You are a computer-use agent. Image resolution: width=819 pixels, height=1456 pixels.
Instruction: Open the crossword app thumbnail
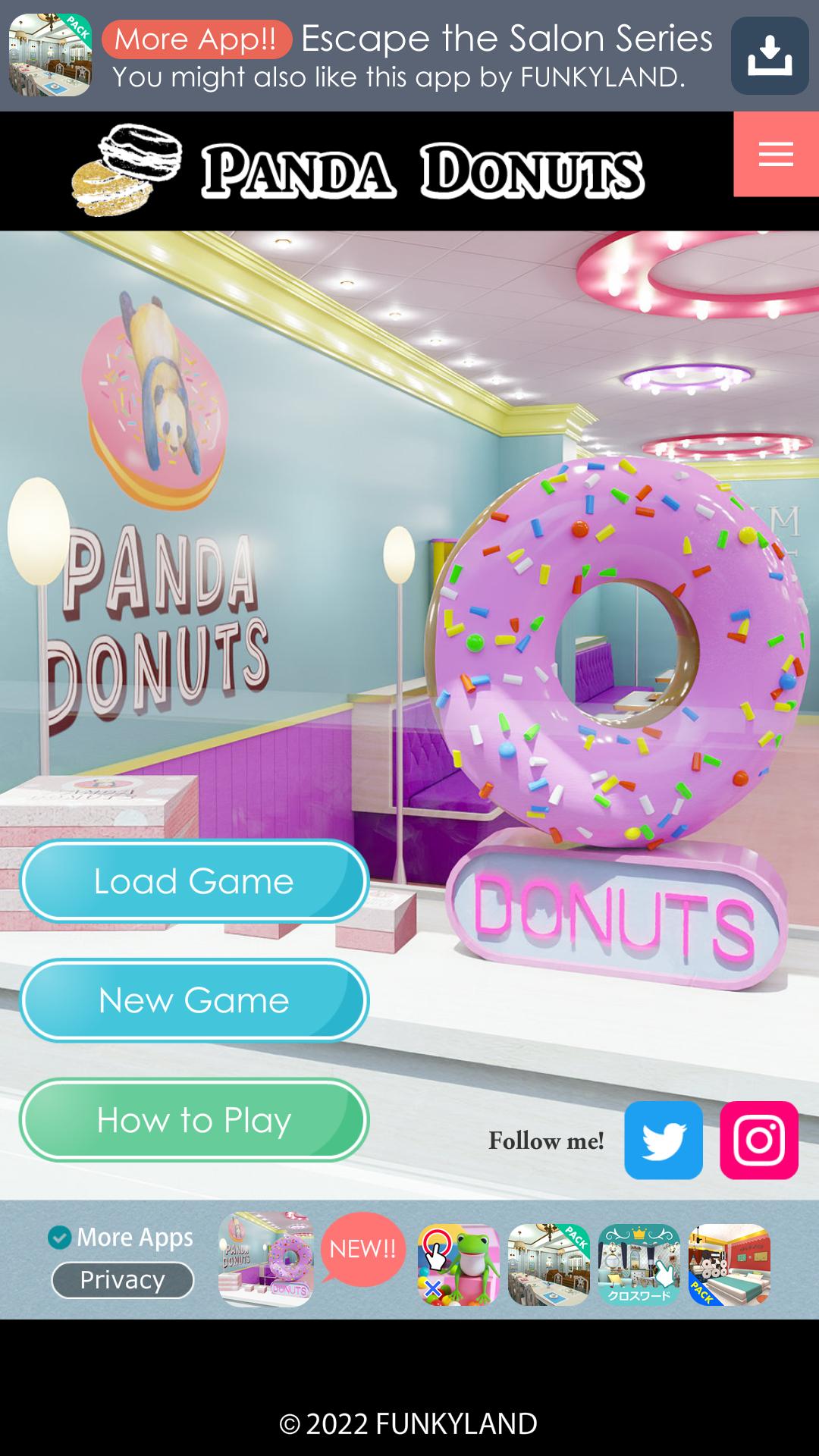(639, 1264)
